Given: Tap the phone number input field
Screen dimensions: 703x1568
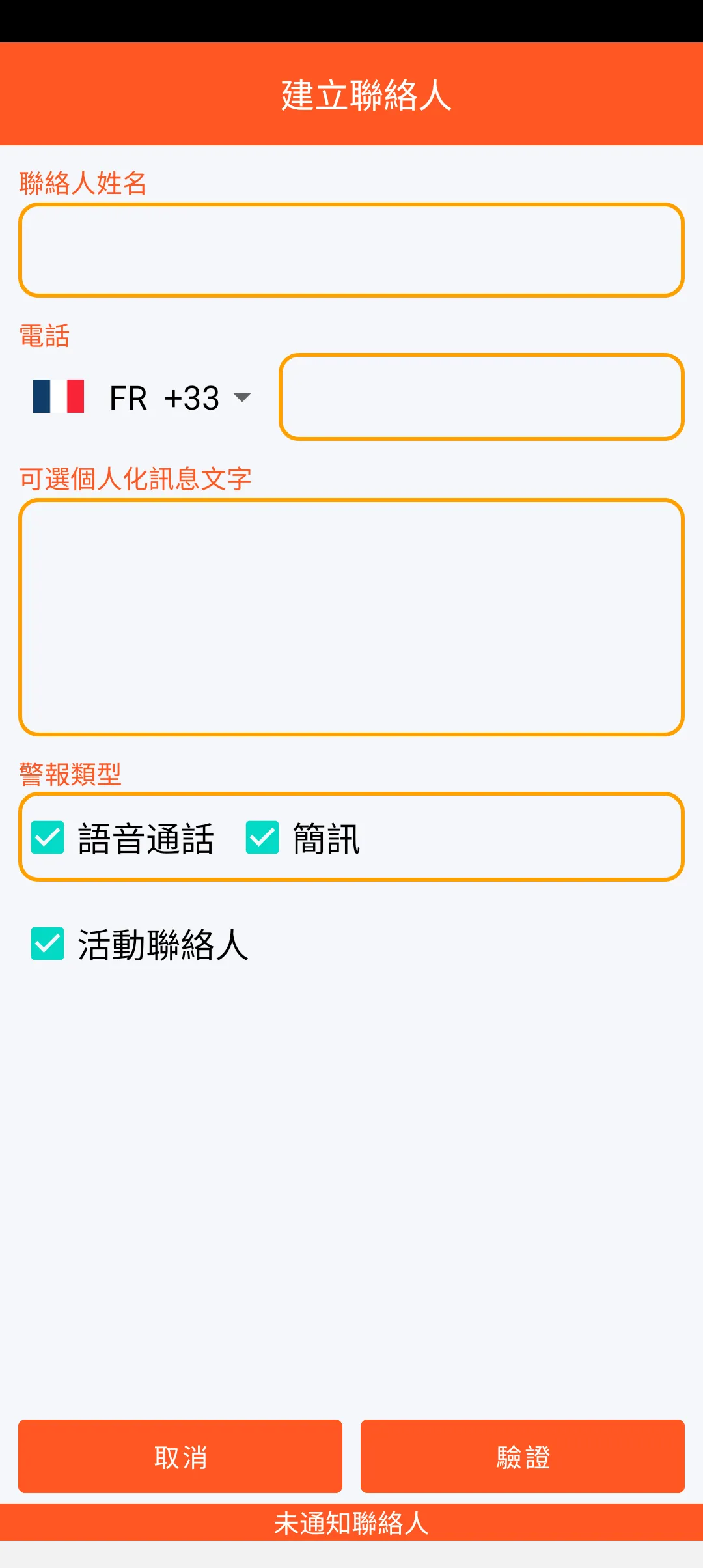Looking at the screenshot, I should pos(482,397).
